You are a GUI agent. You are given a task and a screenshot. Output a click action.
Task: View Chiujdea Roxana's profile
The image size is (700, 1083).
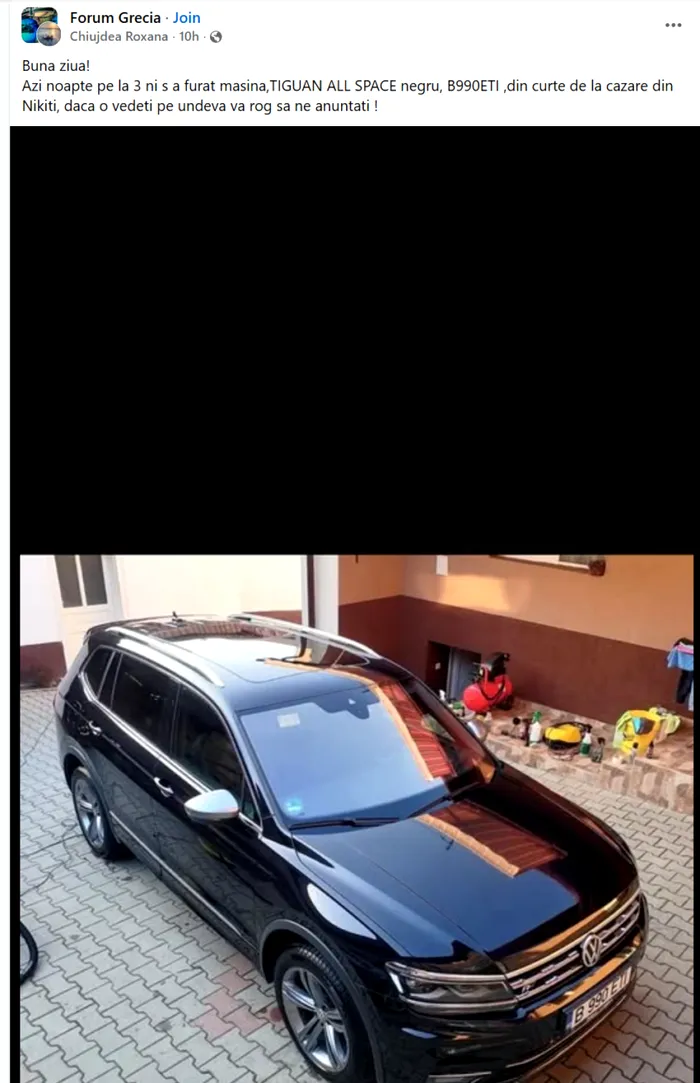(x=119, y=36)
